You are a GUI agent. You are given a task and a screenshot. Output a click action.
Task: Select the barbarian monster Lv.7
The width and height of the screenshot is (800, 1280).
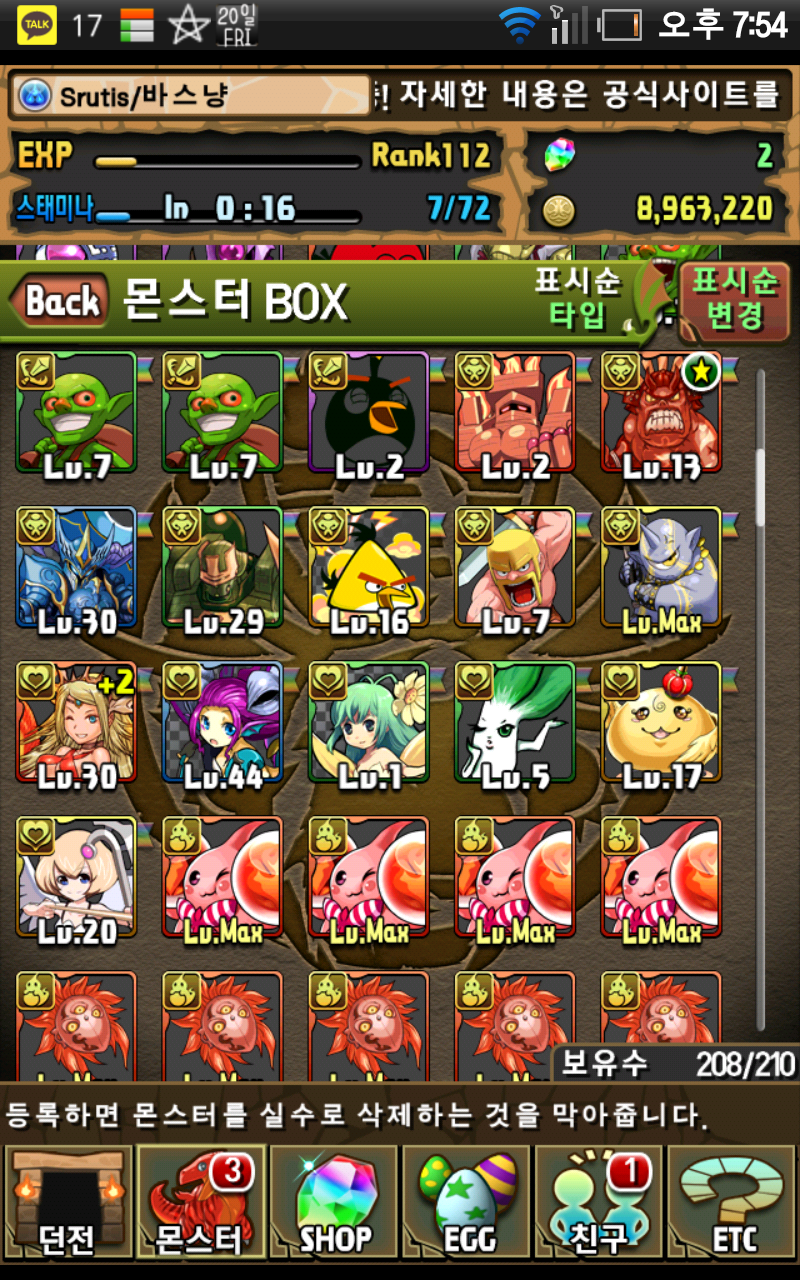coord(515,567)
